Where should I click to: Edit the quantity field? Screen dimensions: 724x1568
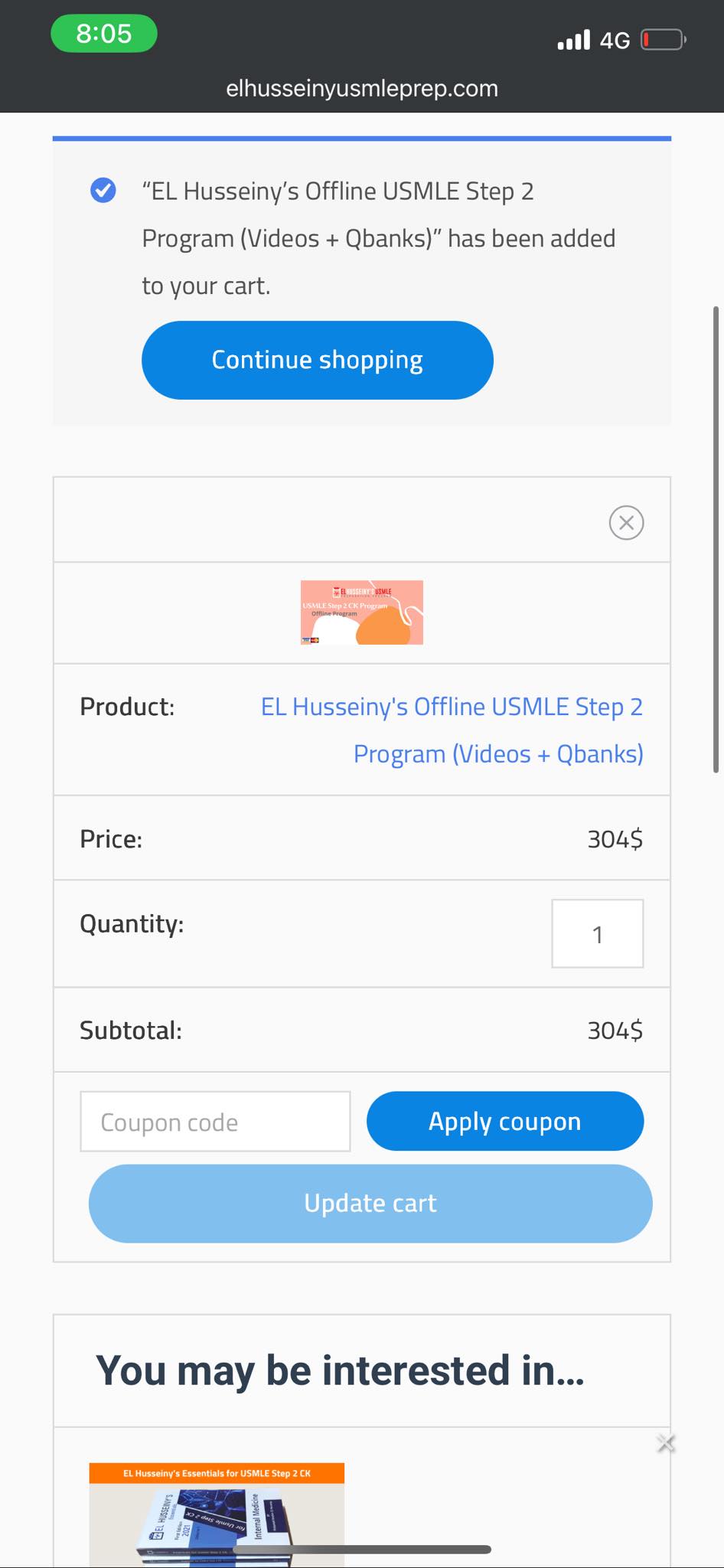597,933
